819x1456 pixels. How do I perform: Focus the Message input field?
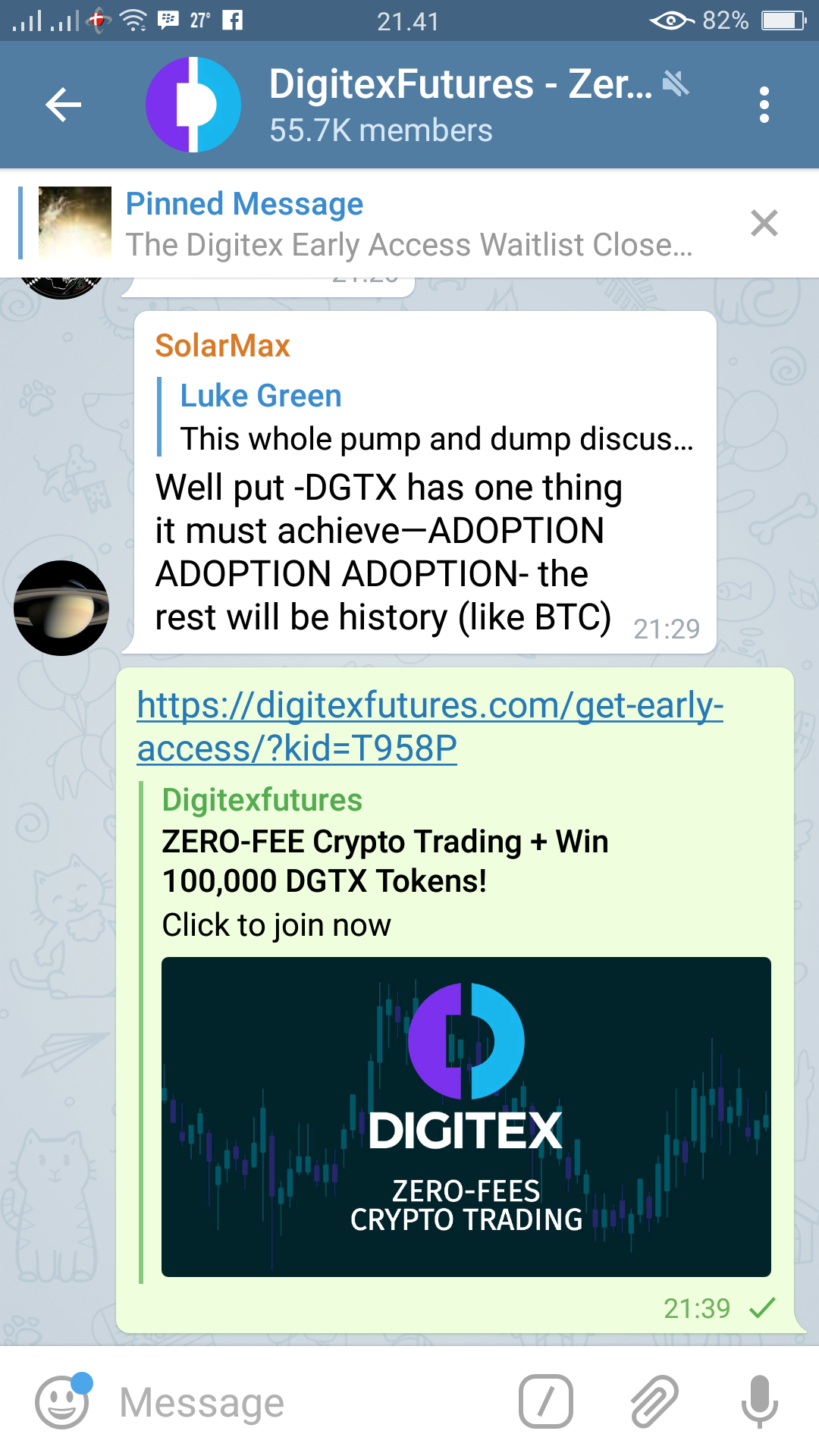[x=303, y=1402]
